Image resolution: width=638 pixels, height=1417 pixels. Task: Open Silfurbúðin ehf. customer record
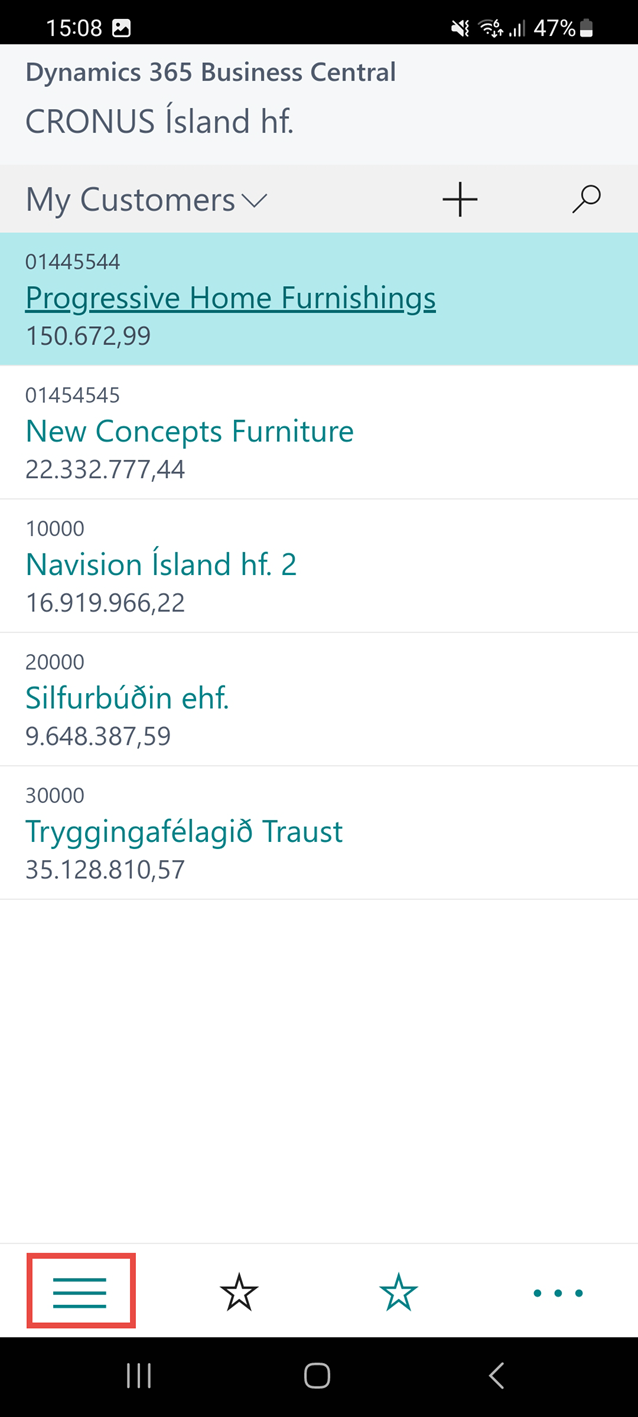pyautogui.click(x=127, y=698)
